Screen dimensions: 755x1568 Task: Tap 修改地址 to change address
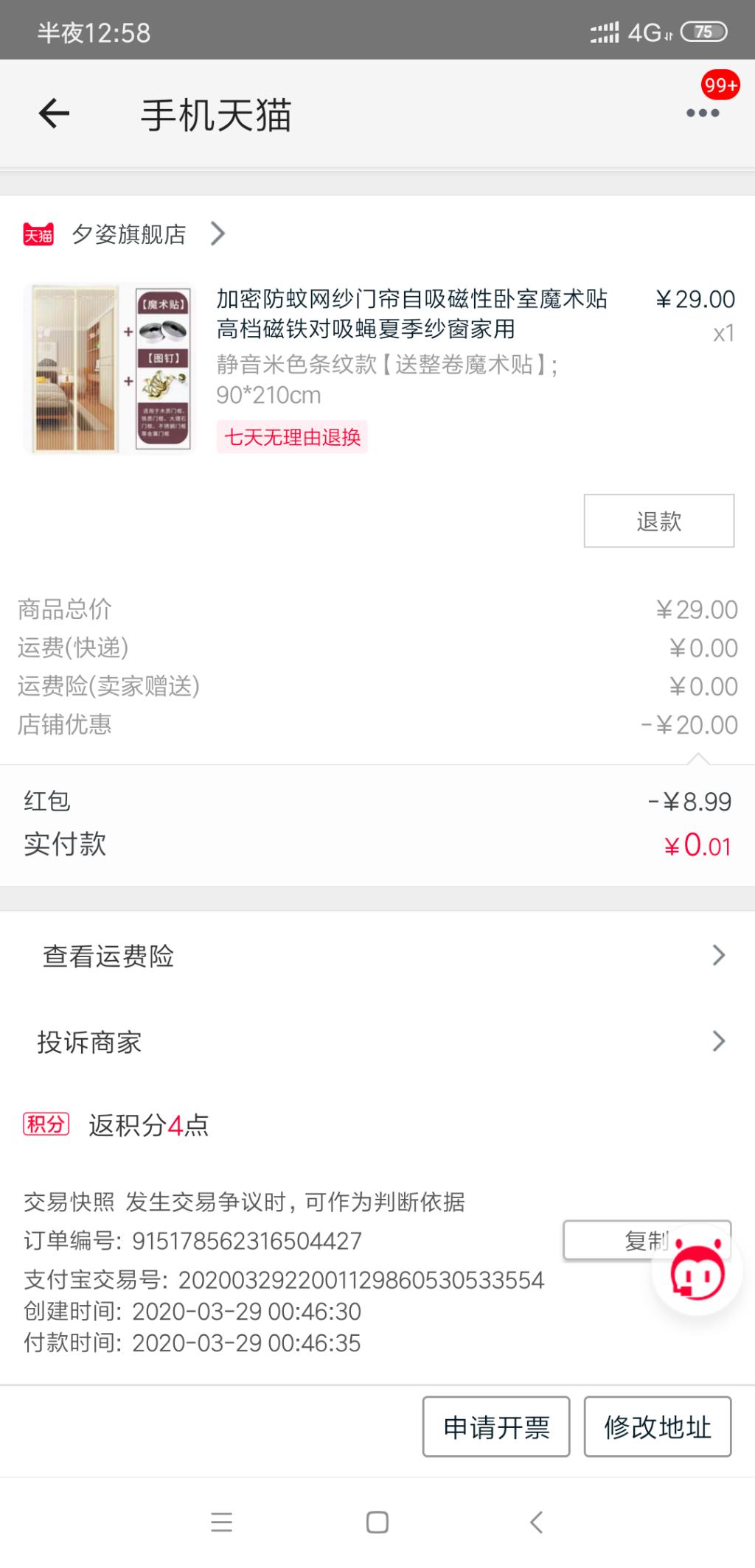point(657,1427)
